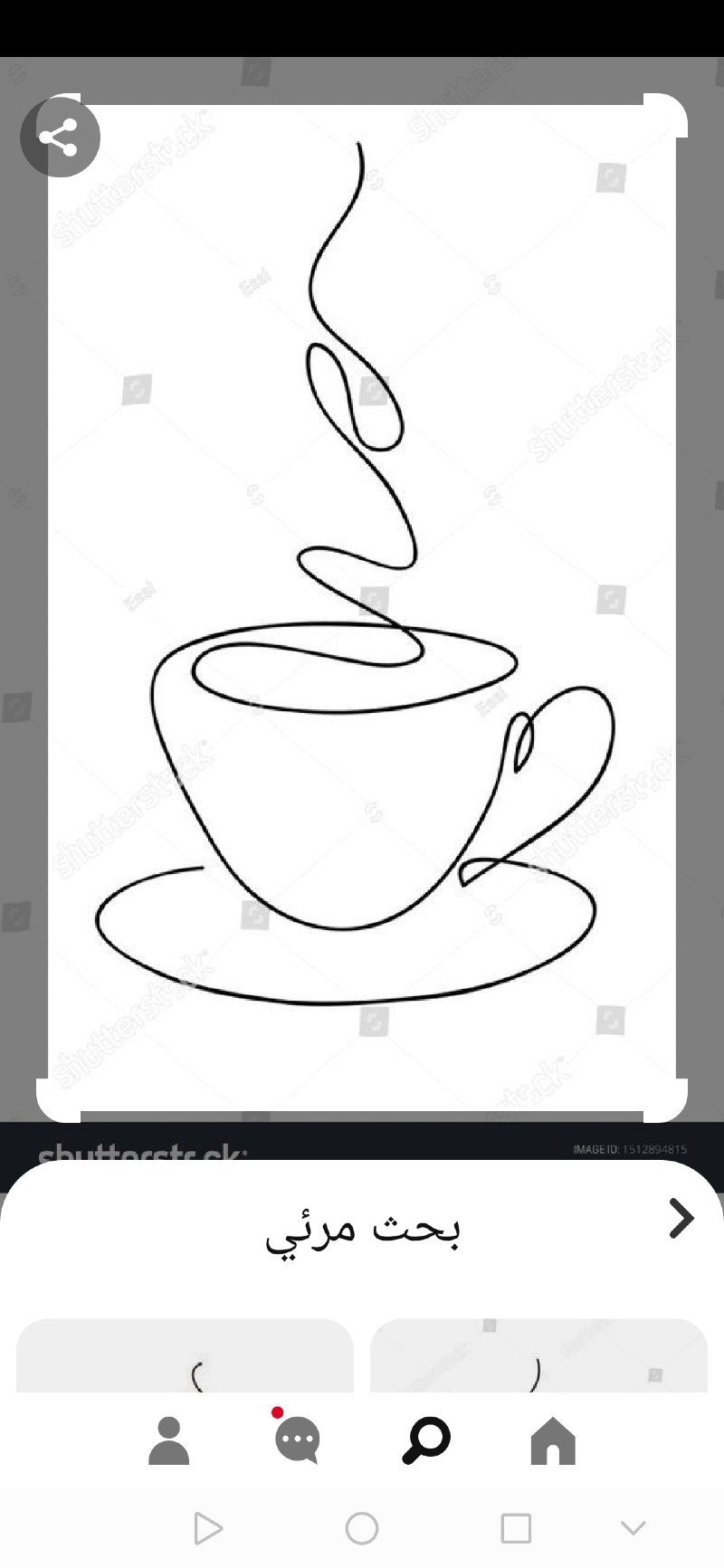This screenshot has width=724, height=1568.
Task: Open the left visual search result
Action: [185, 1356]
